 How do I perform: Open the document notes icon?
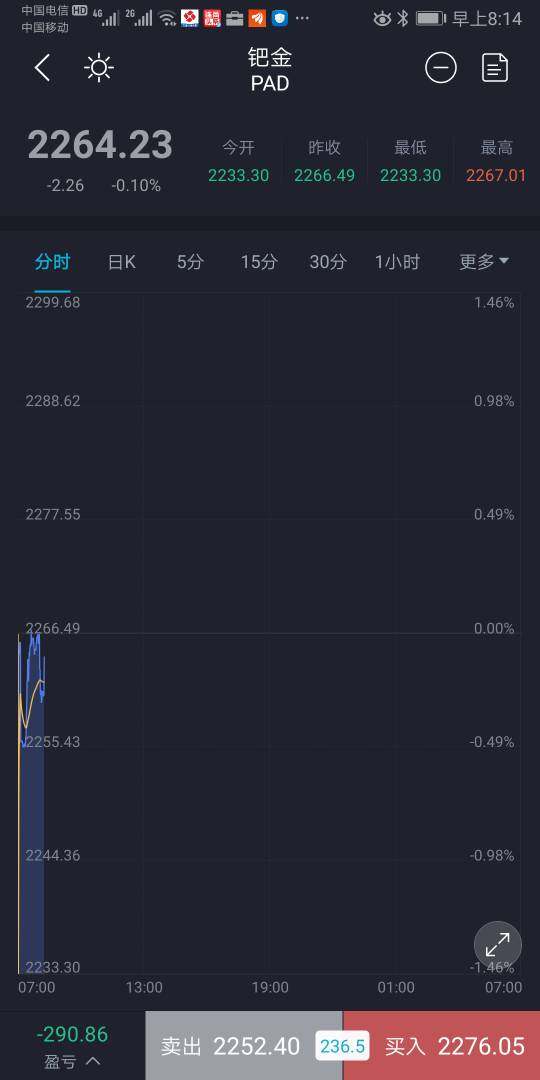tap(495, 68)
